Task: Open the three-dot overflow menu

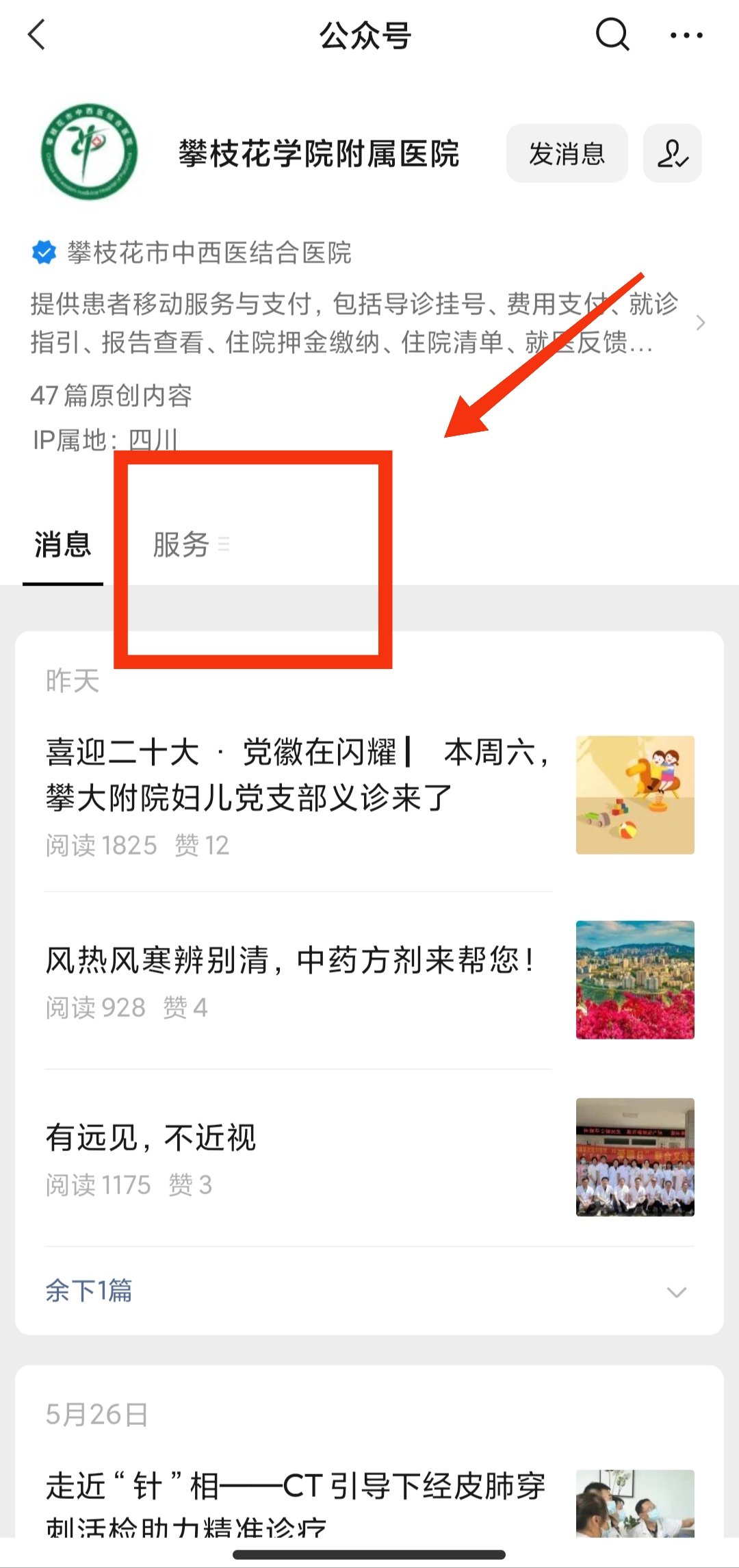Action: coord(686,35)
